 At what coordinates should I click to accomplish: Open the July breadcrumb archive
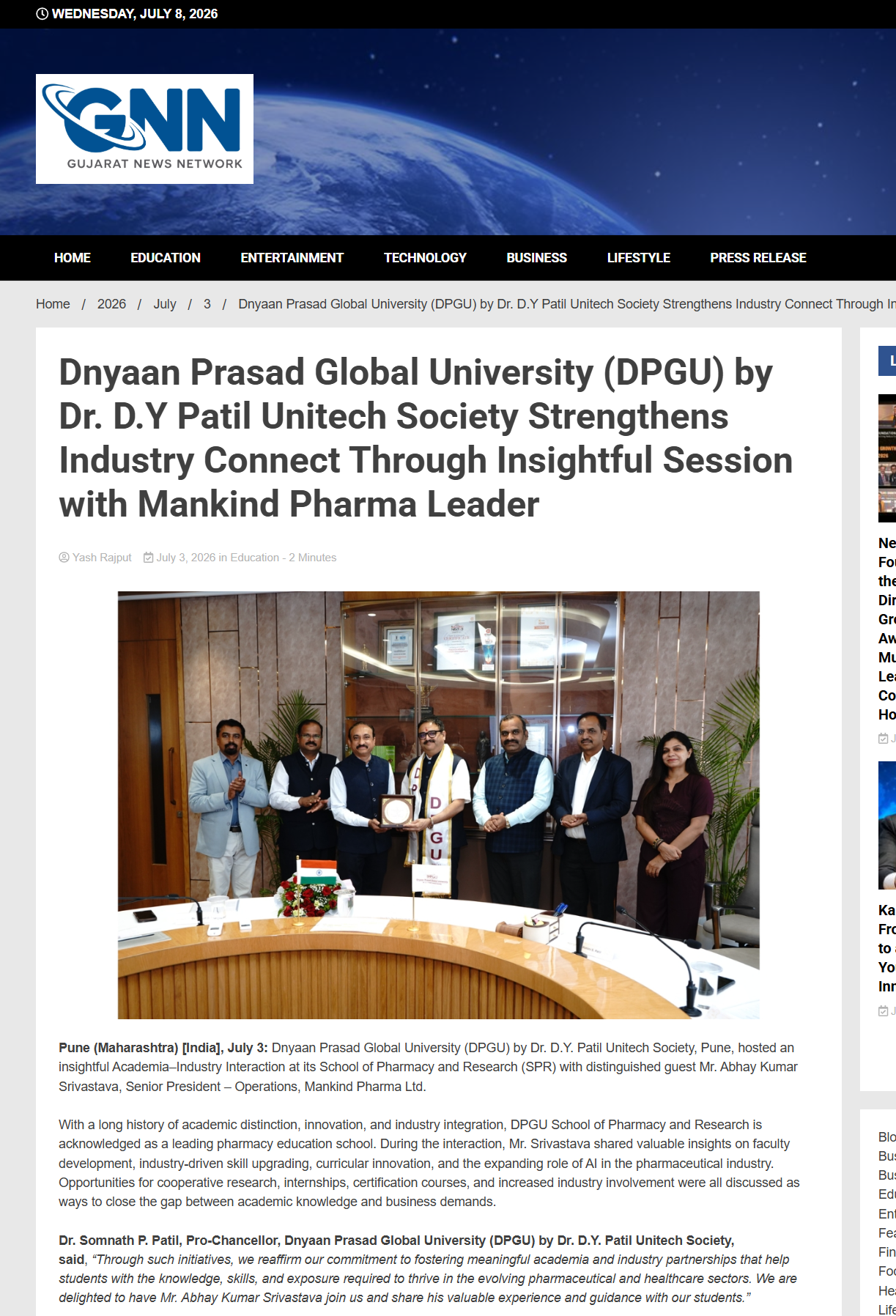tap(165, 304)
